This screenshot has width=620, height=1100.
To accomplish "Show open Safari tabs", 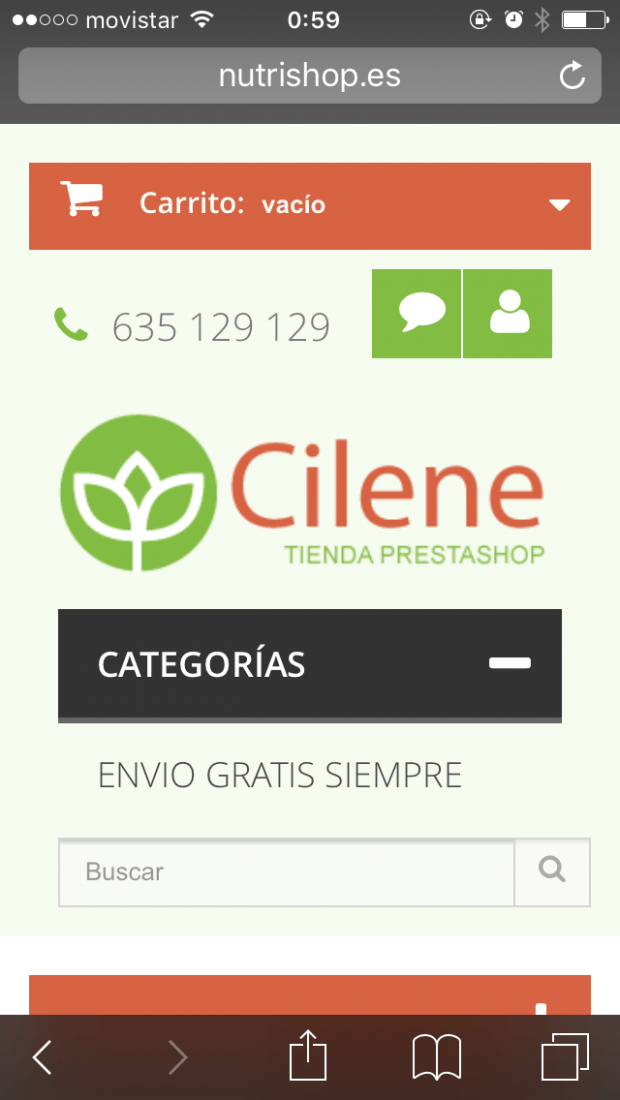I will (565, 1057).
